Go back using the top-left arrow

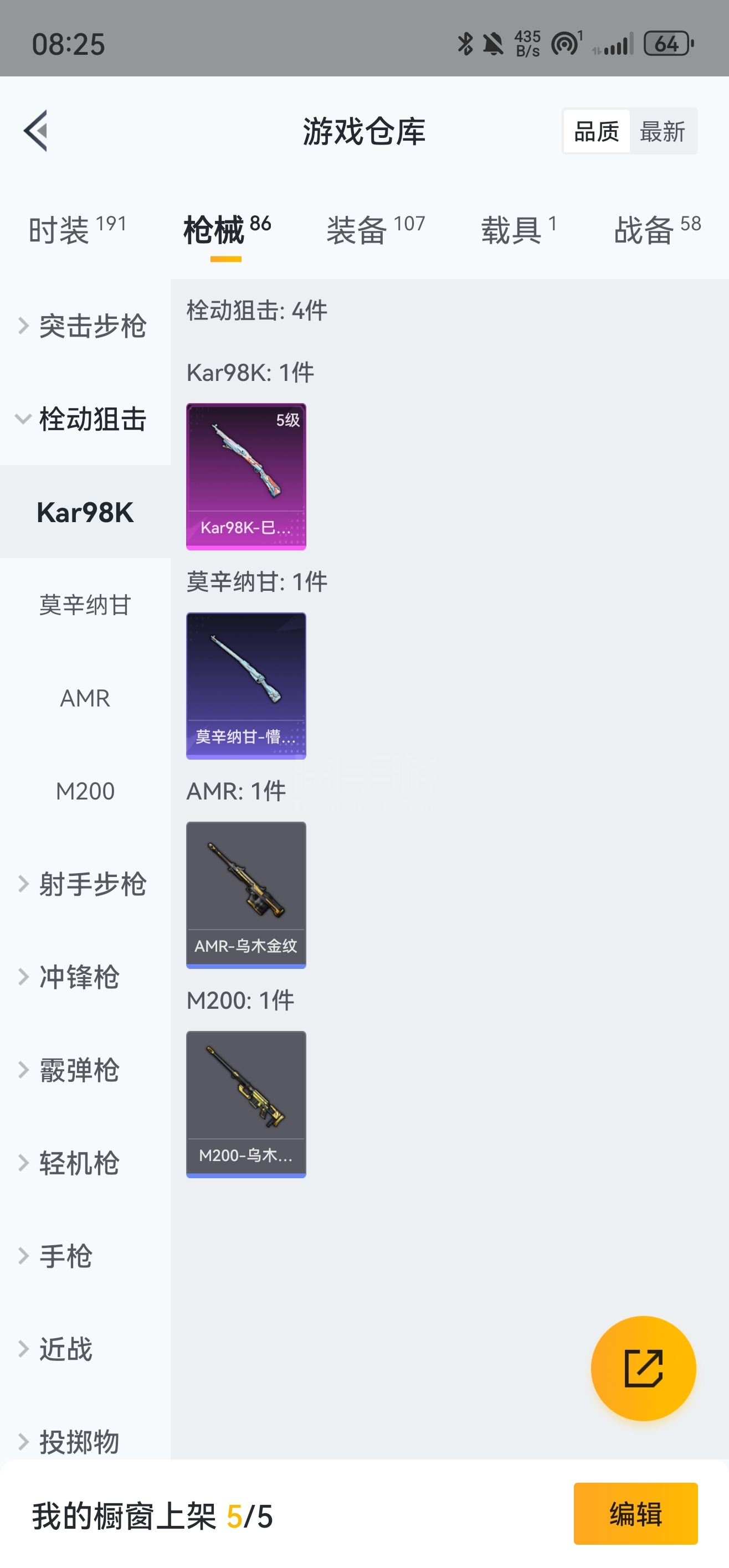[37, 131]
